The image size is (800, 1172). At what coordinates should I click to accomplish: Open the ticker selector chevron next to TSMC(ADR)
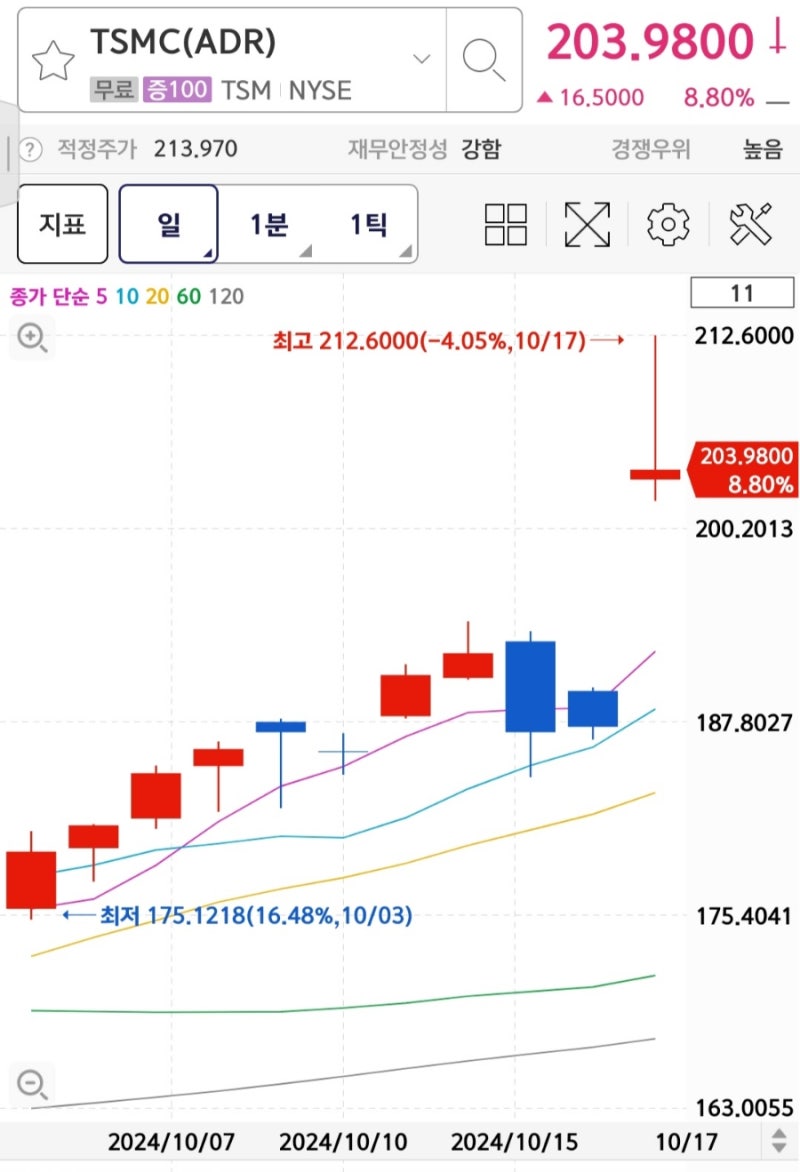click(421, 58)
